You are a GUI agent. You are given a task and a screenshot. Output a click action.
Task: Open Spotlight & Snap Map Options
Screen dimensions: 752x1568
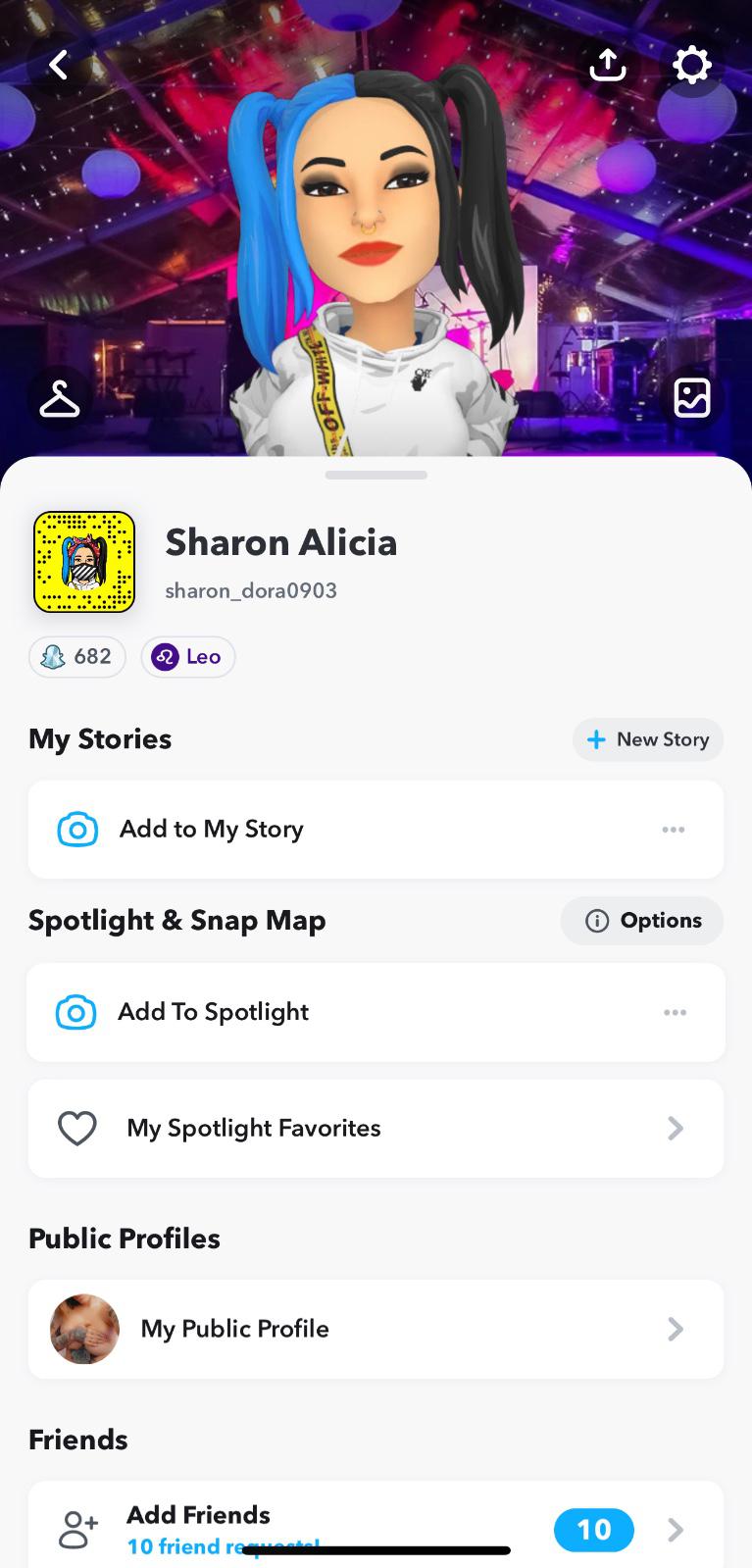[642, 921]
